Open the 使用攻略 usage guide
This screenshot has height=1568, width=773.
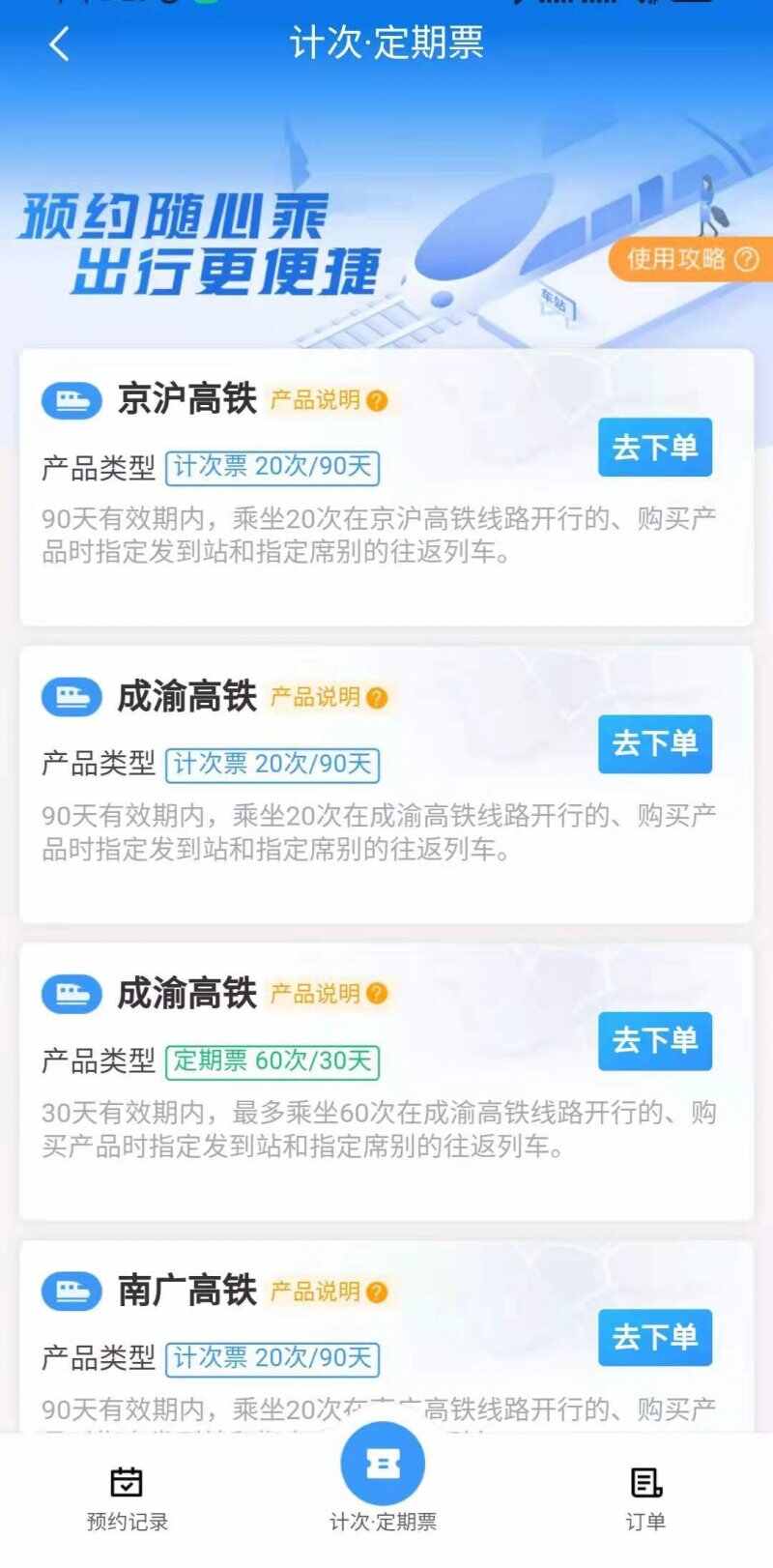coord(691,259)
